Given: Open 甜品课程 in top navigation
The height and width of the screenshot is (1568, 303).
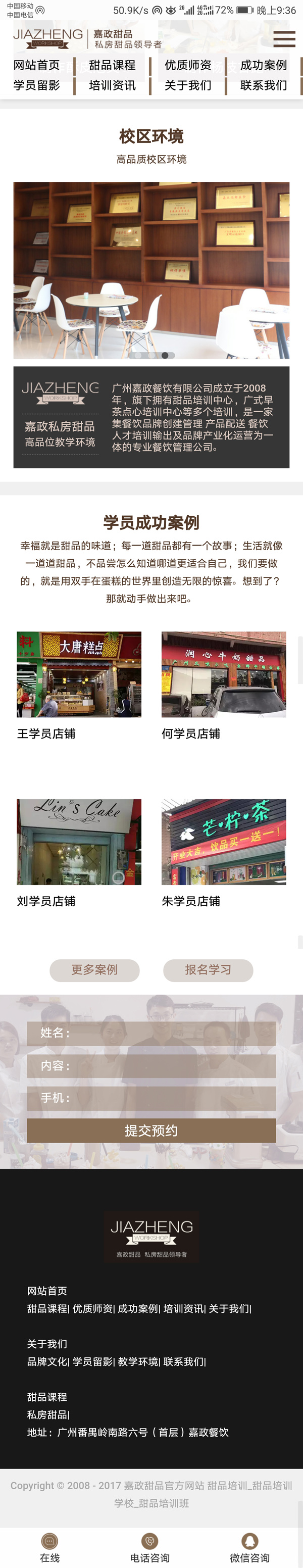Looking at the screenshot, I should pyautogui.click(x=112, y=65).
